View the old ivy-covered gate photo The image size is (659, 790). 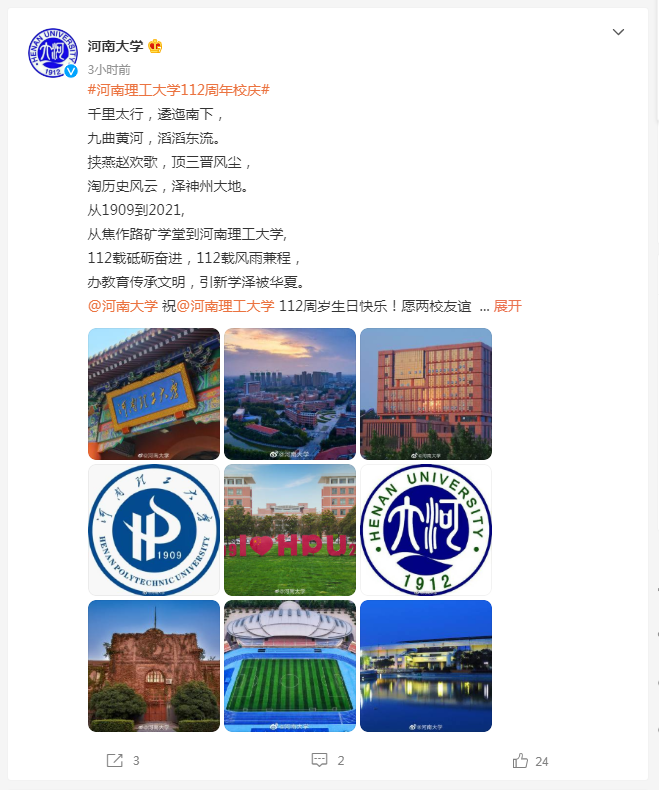click(x=154, y=666)
